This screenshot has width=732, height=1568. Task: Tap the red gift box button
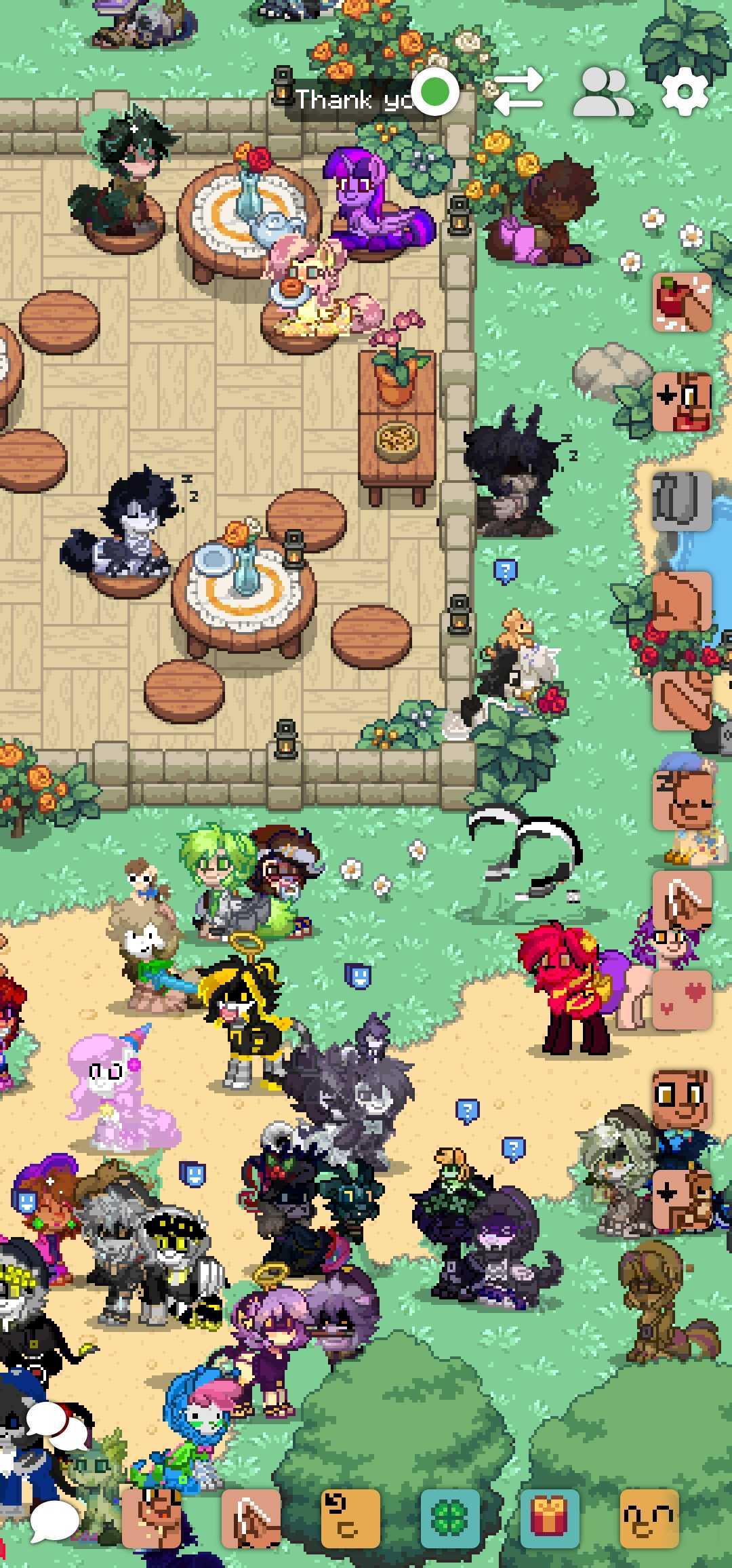coord(550,1519)
